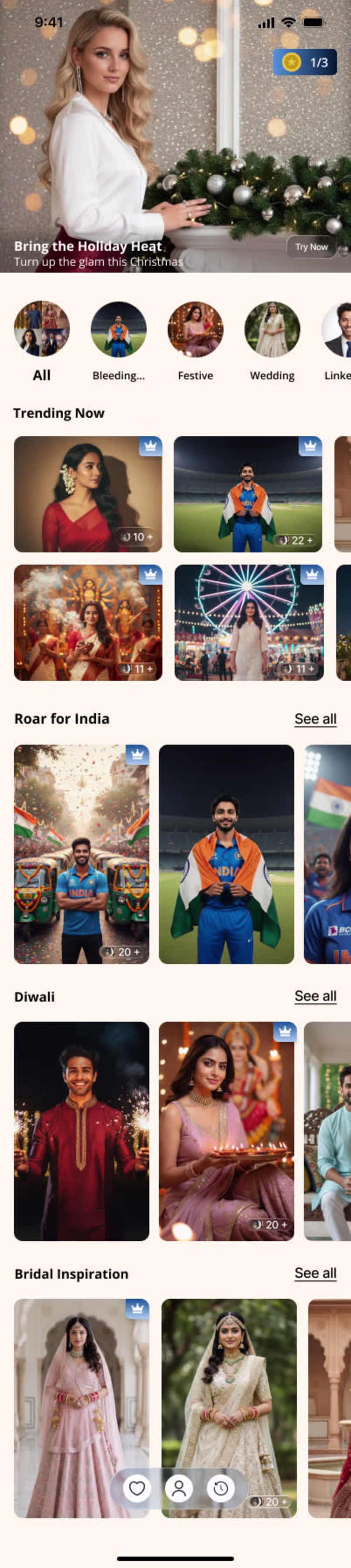Screen dimensions: 351x1568
Task: Tap Try Now on the holiday banner
Action: click(x=311, y=246)
